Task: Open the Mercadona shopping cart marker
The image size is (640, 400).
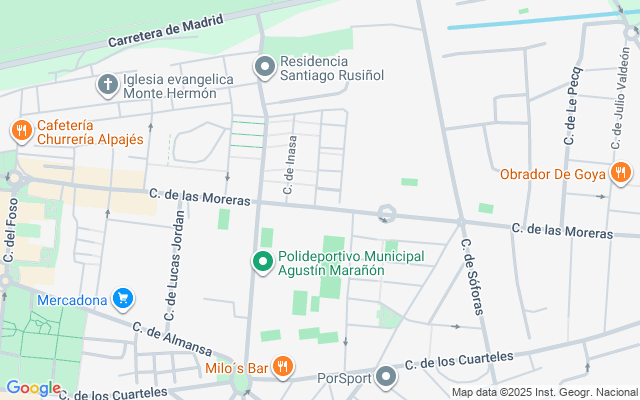Action: (123, 299)
